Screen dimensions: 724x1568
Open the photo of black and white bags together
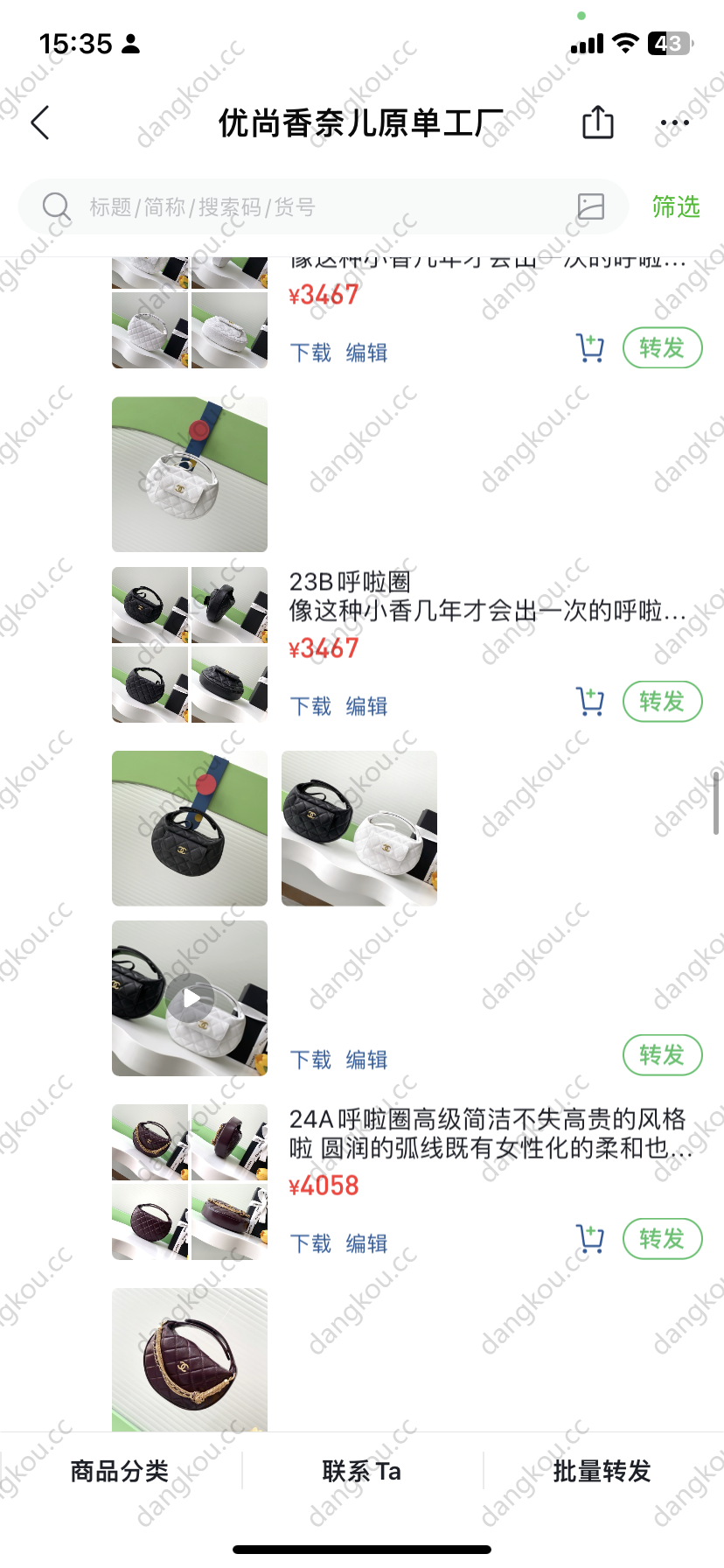click(359, 828)
